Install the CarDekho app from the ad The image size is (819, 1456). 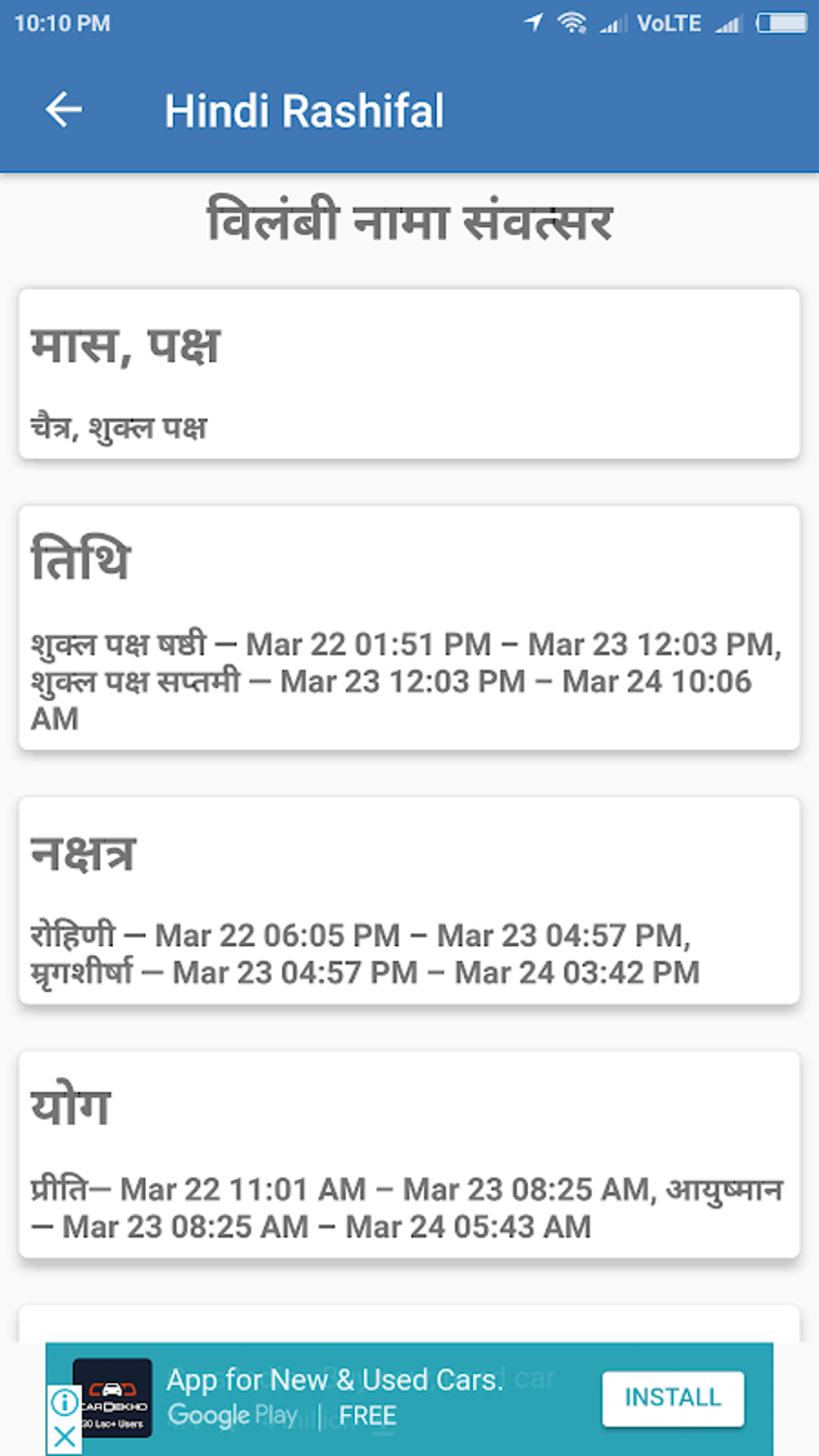(x=672, y=1398)
